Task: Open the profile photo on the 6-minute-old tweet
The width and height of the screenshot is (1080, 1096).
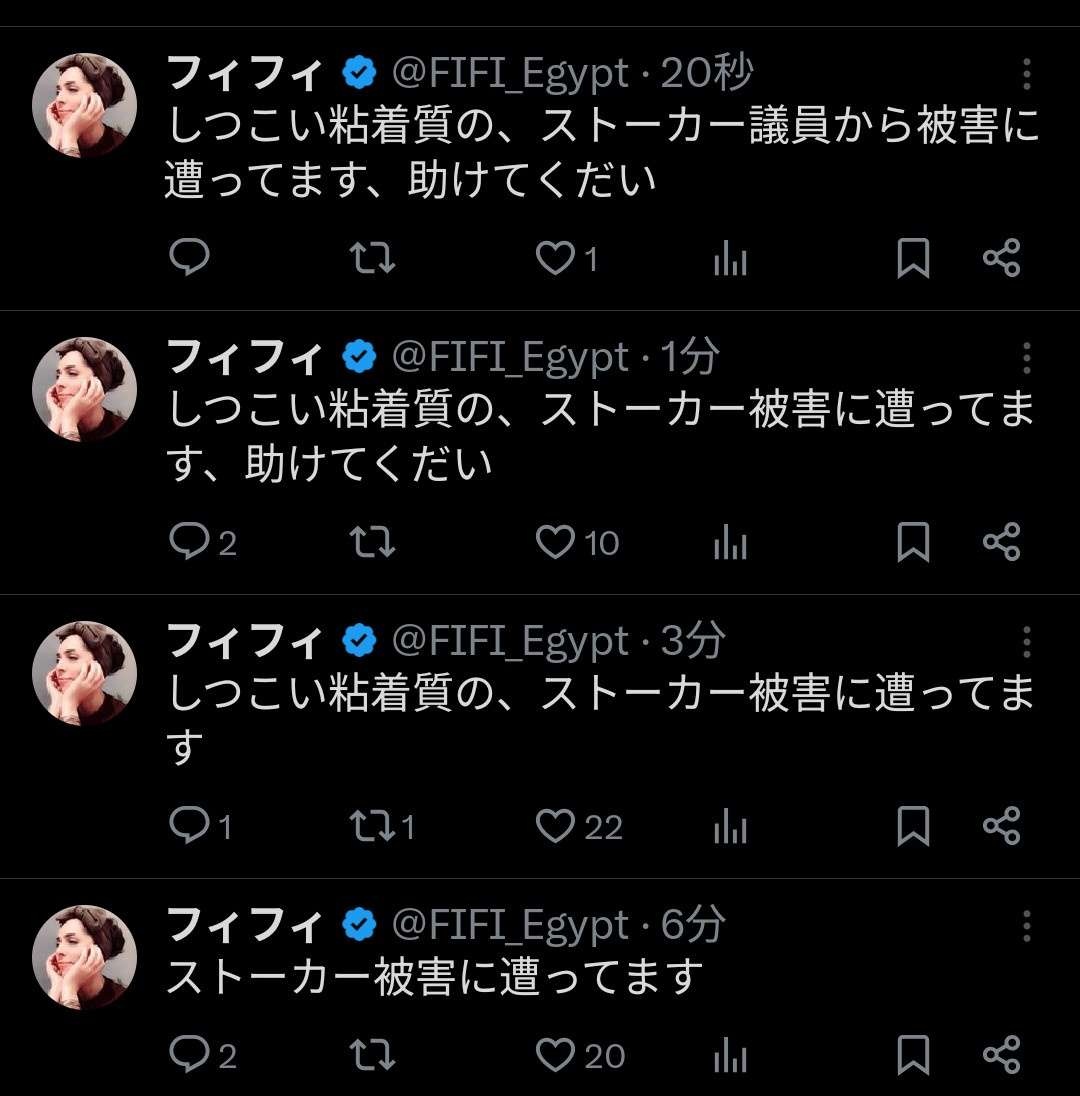Action: 84,957
